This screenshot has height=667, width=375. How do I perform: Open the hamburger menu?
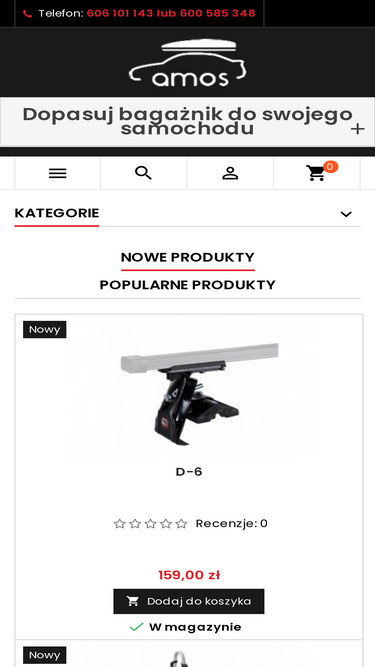point(58,173)
